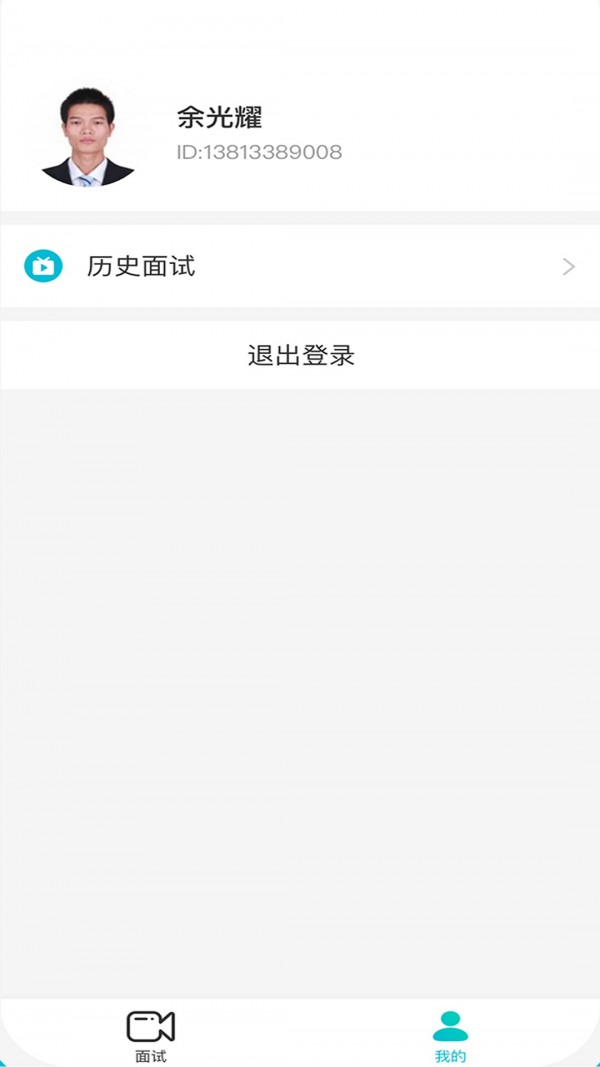Switch to the 面试 tab
600x1067 pixels.
pyautogui.click(x=150, y=1035)
